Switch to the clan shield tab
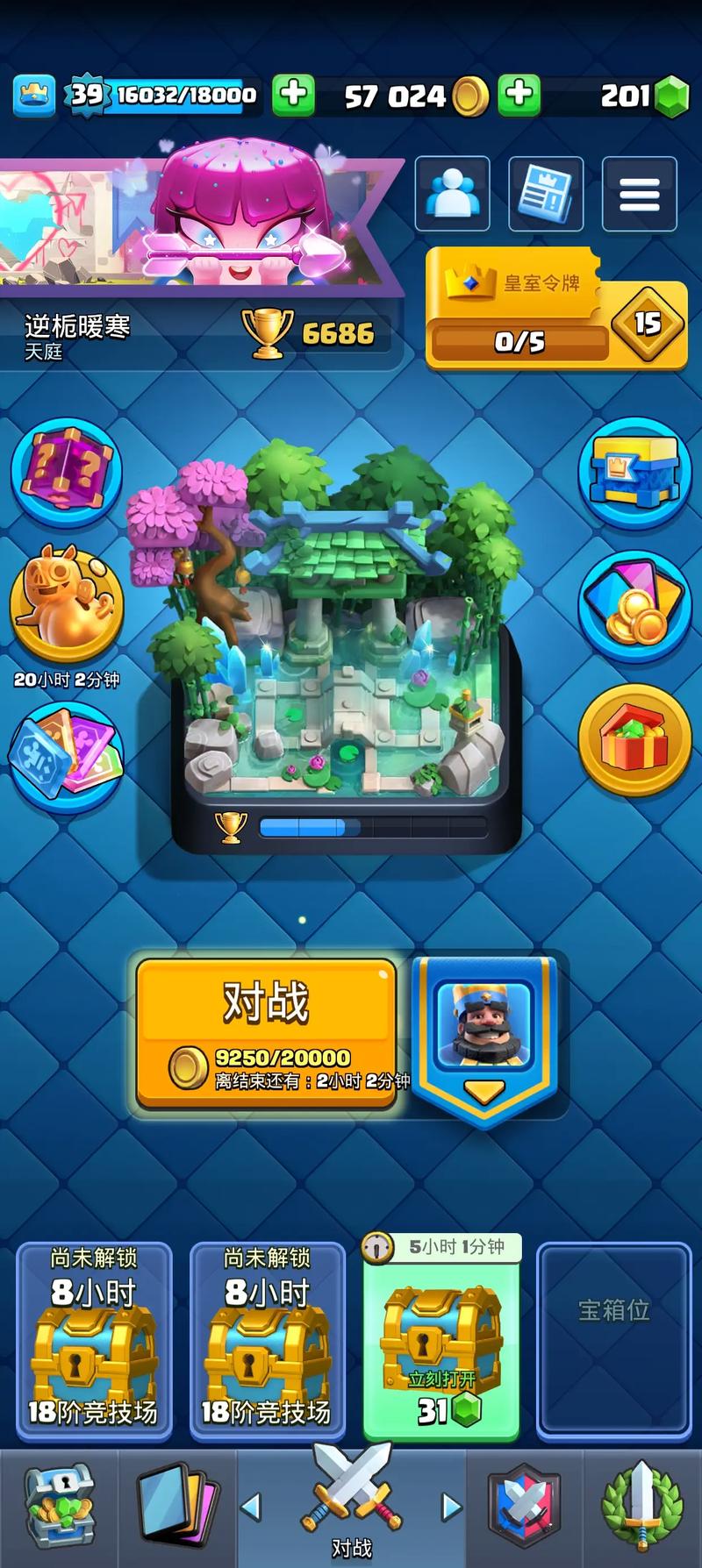Screen dimensions: 702x1568 coord(524,1507)
